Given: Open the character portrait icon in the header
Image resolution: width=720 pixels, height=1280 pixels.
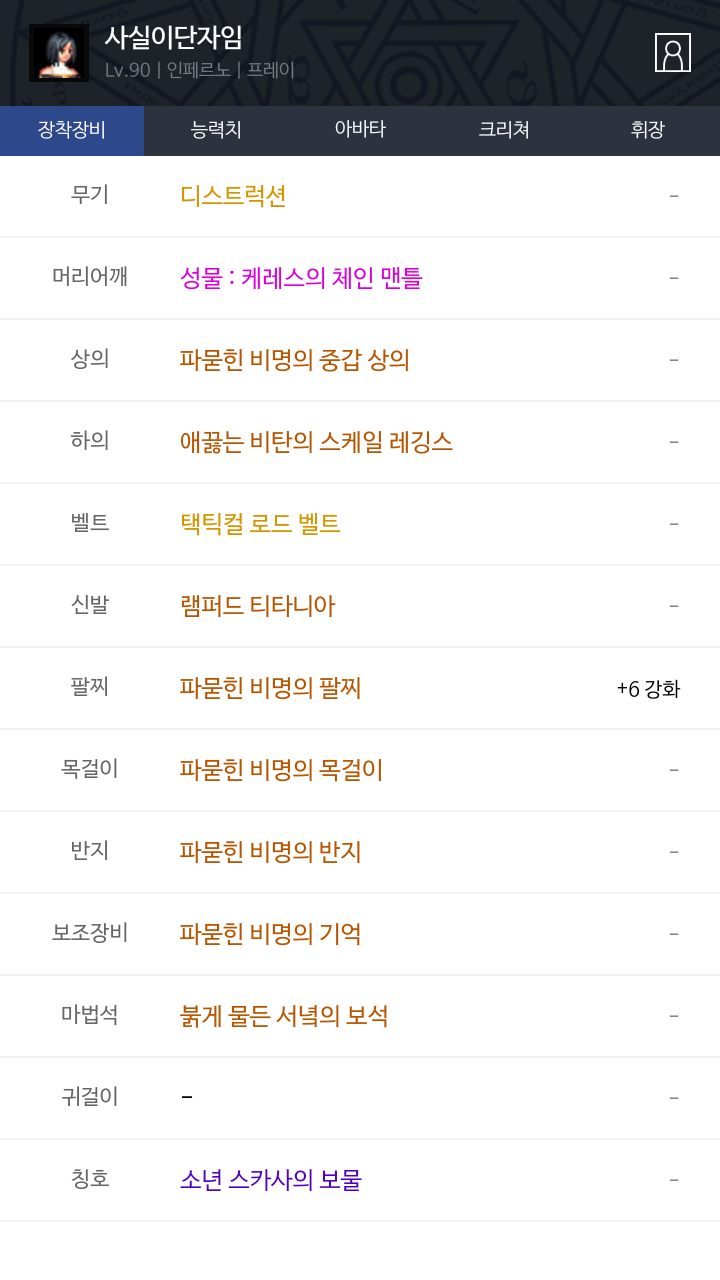Looking at the screenshot, I should tap(672, 53).
